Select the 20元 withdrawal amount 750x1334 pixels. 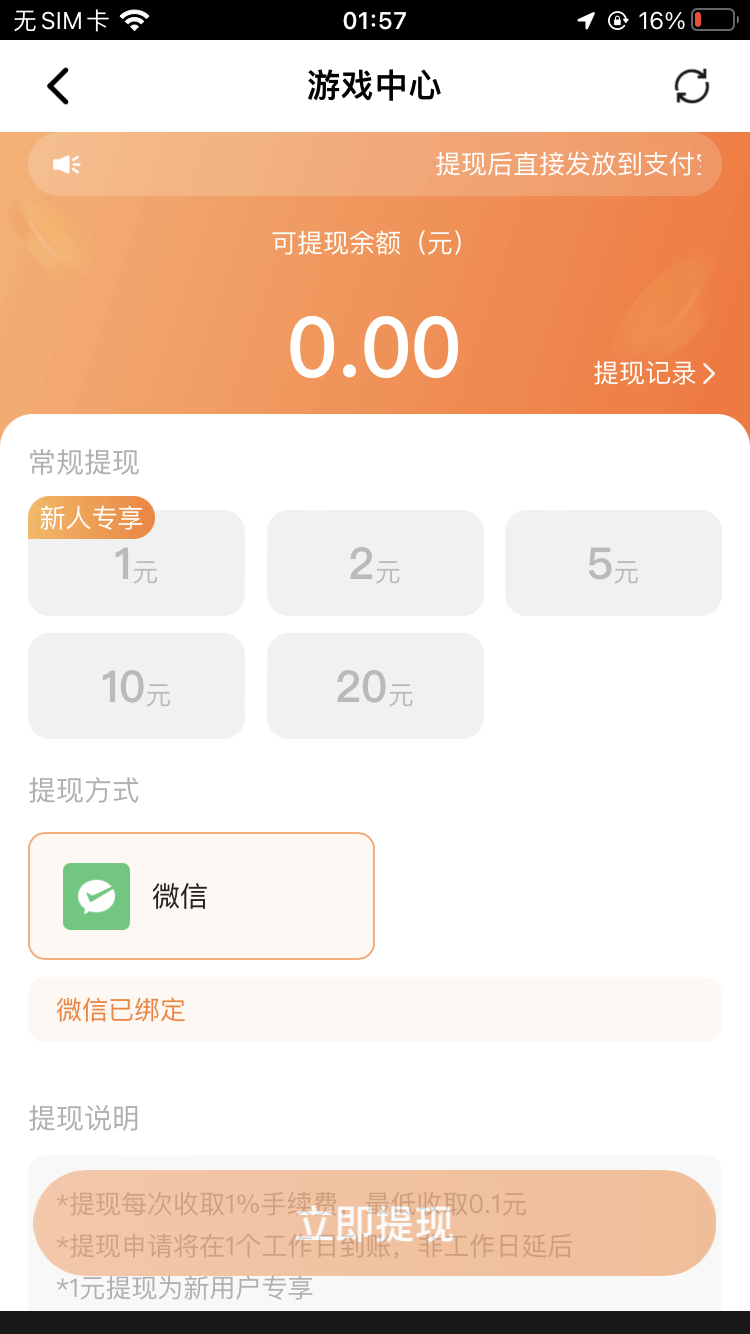(x=375, y=686)
